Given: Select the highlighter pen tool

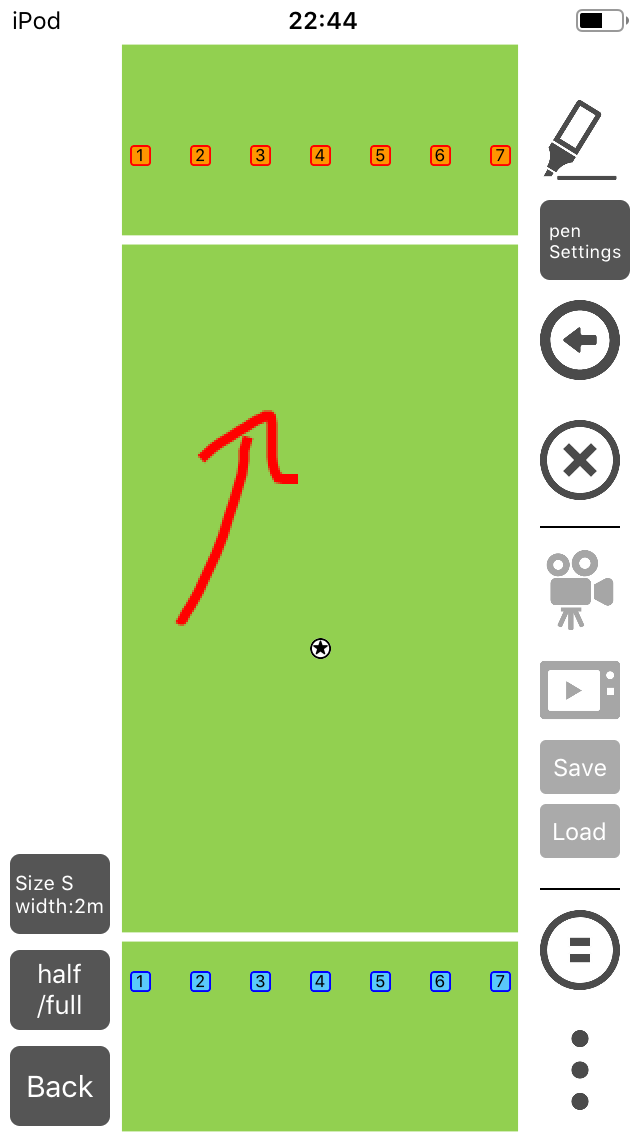Looking at the screenshot, I should [x=580, y=139].
